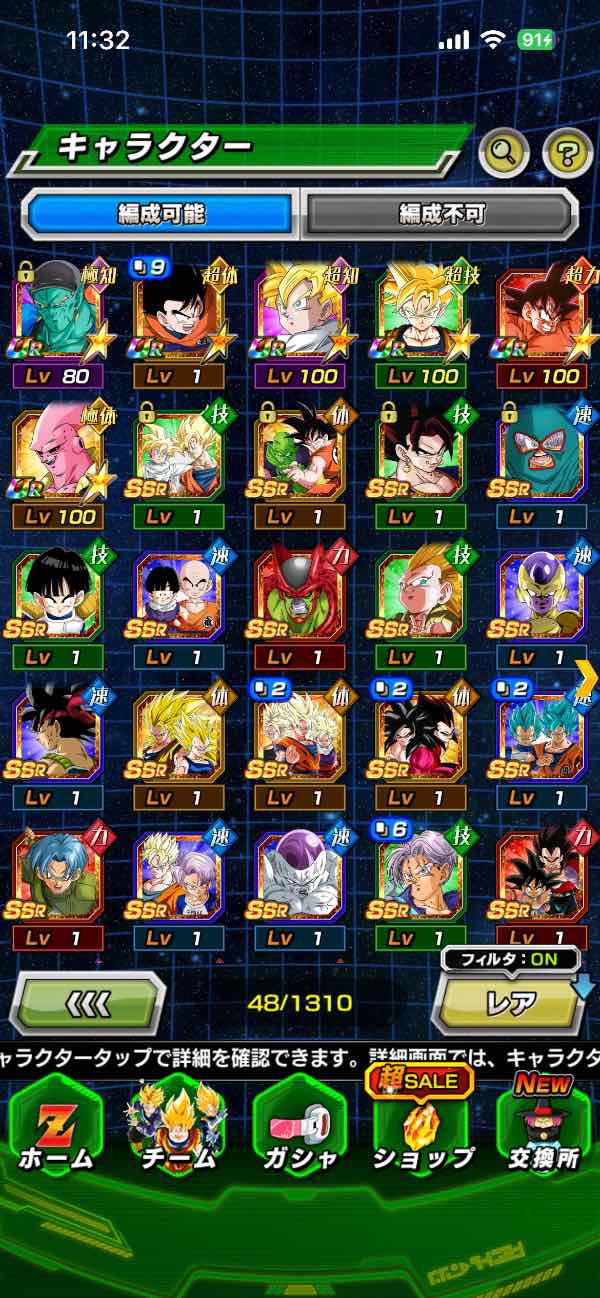
Task: Open the masked green wrestler SSR card
Action: tap(542, 460)
